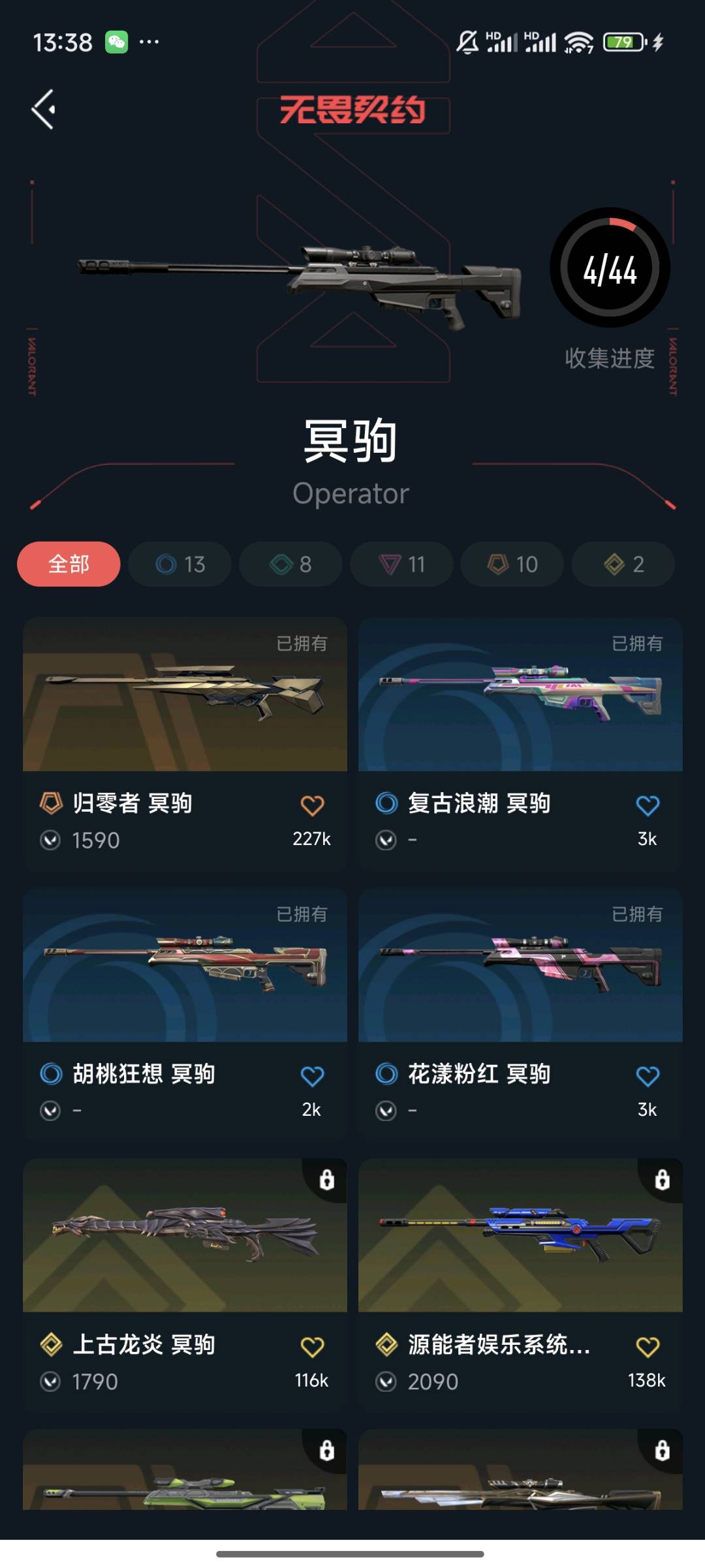Open the 归零者 冥驹 skin card
The height and width of the screenshot is (1568, 705).
coord(185,694)
